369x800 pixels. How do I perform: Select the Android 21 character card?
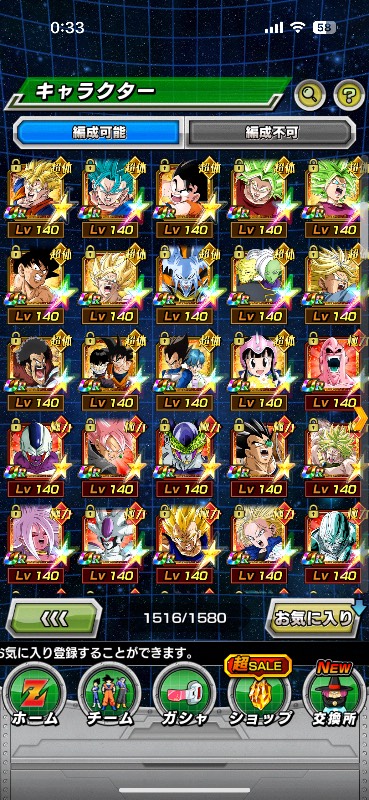[36, 545]
